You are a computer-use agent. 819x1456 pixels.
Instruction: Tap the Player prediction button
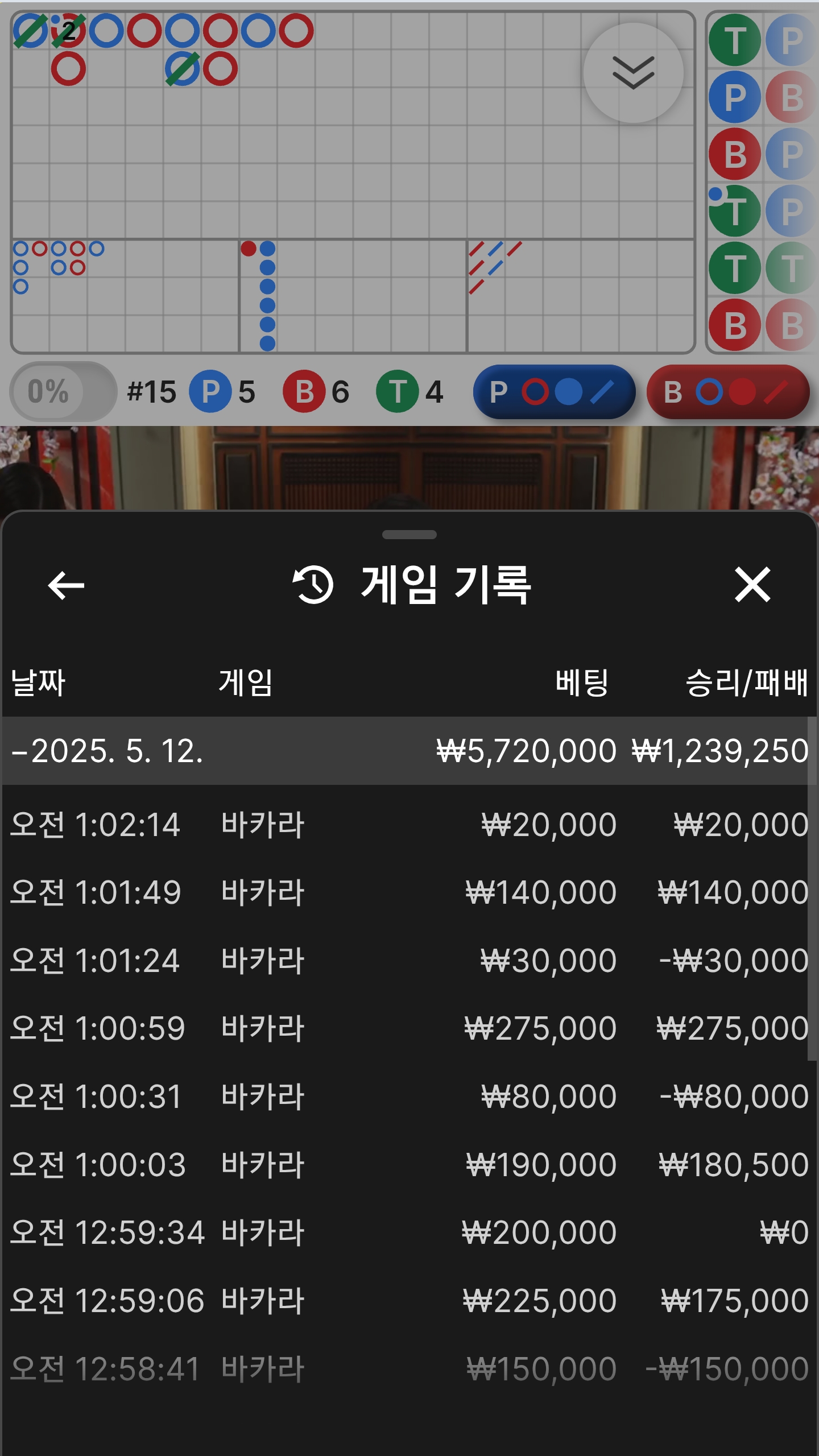(553, 392)
